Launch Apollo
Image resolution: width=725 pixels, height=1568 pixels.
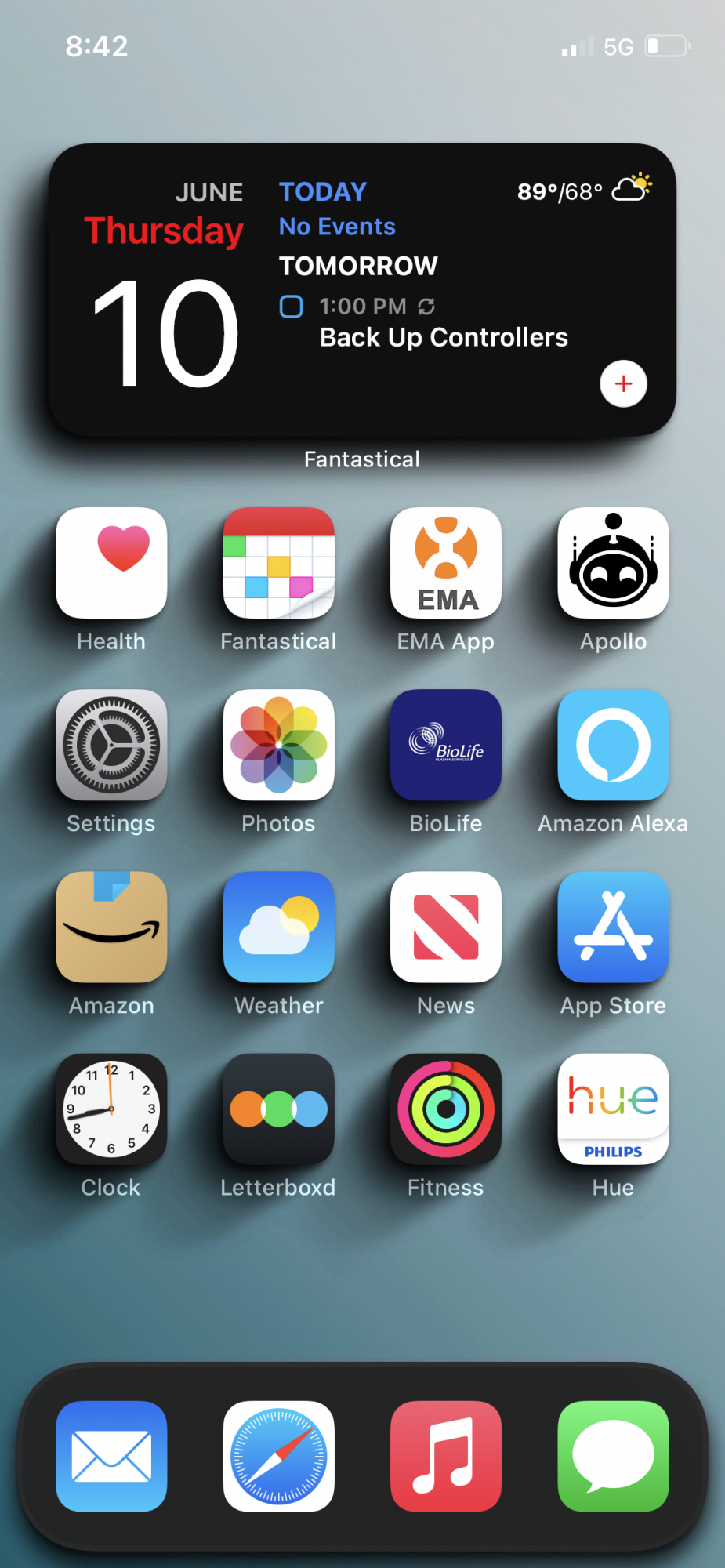click(613, 563)
